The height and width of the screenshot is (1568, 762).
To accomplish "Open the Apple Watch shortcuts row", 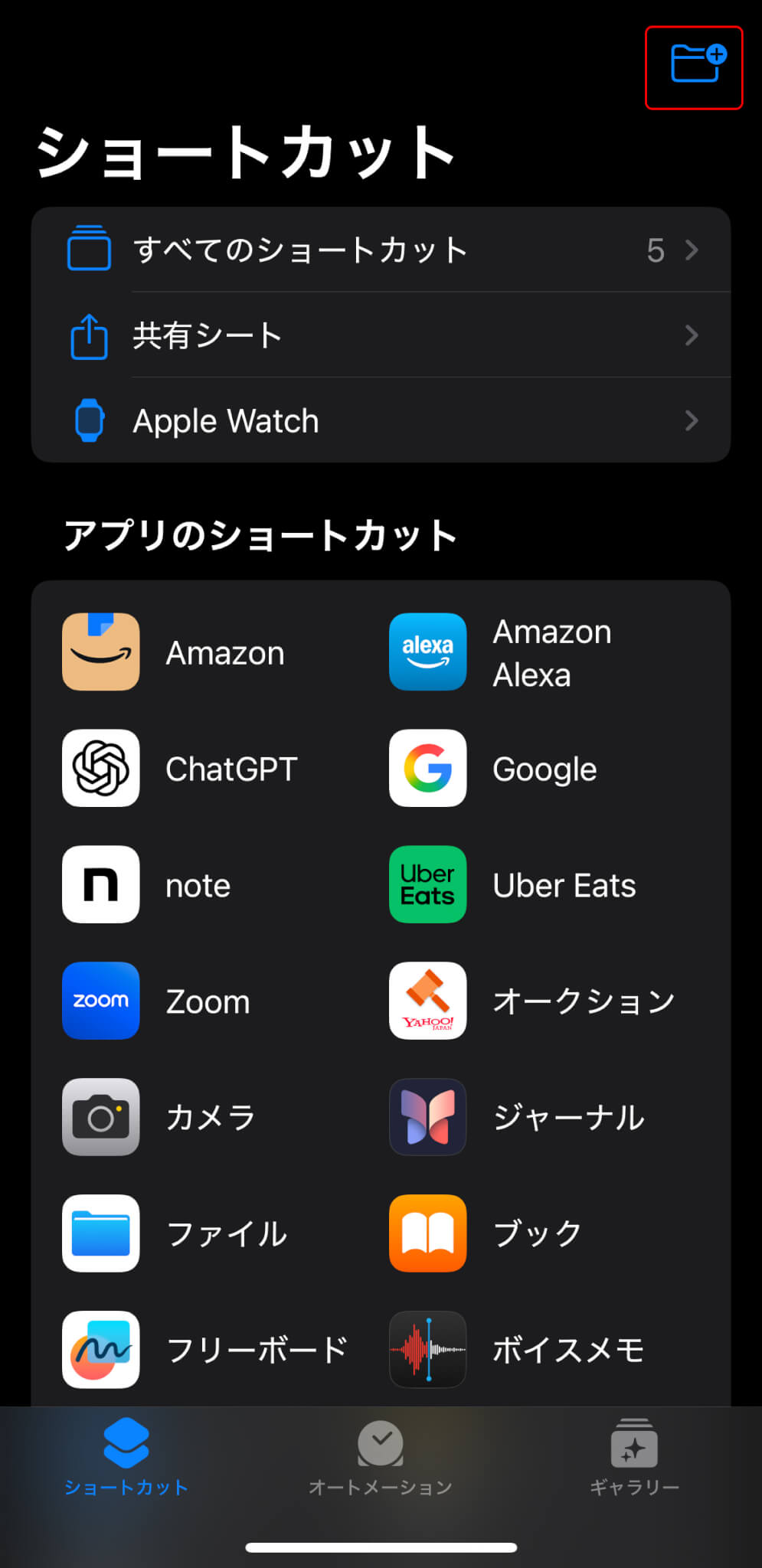I will tap(381, 420).
